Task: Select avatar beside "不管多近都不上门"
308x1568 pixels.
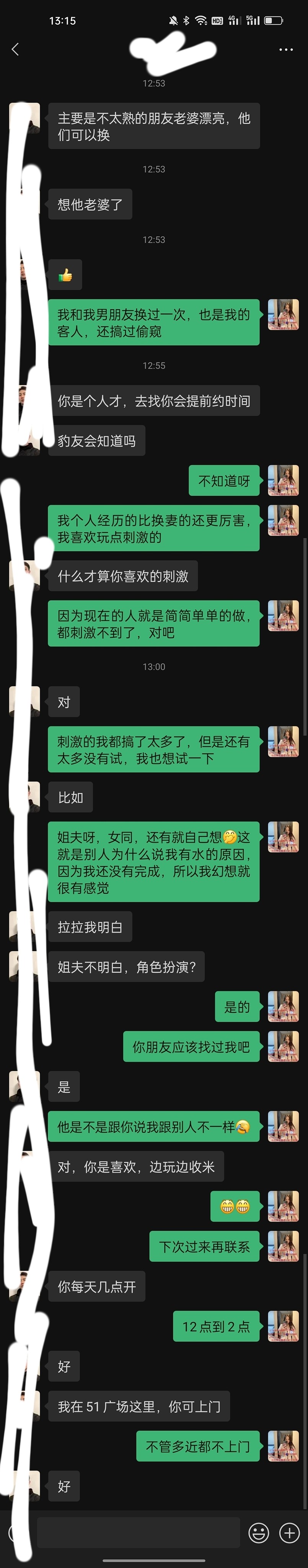Action: 283,1446
